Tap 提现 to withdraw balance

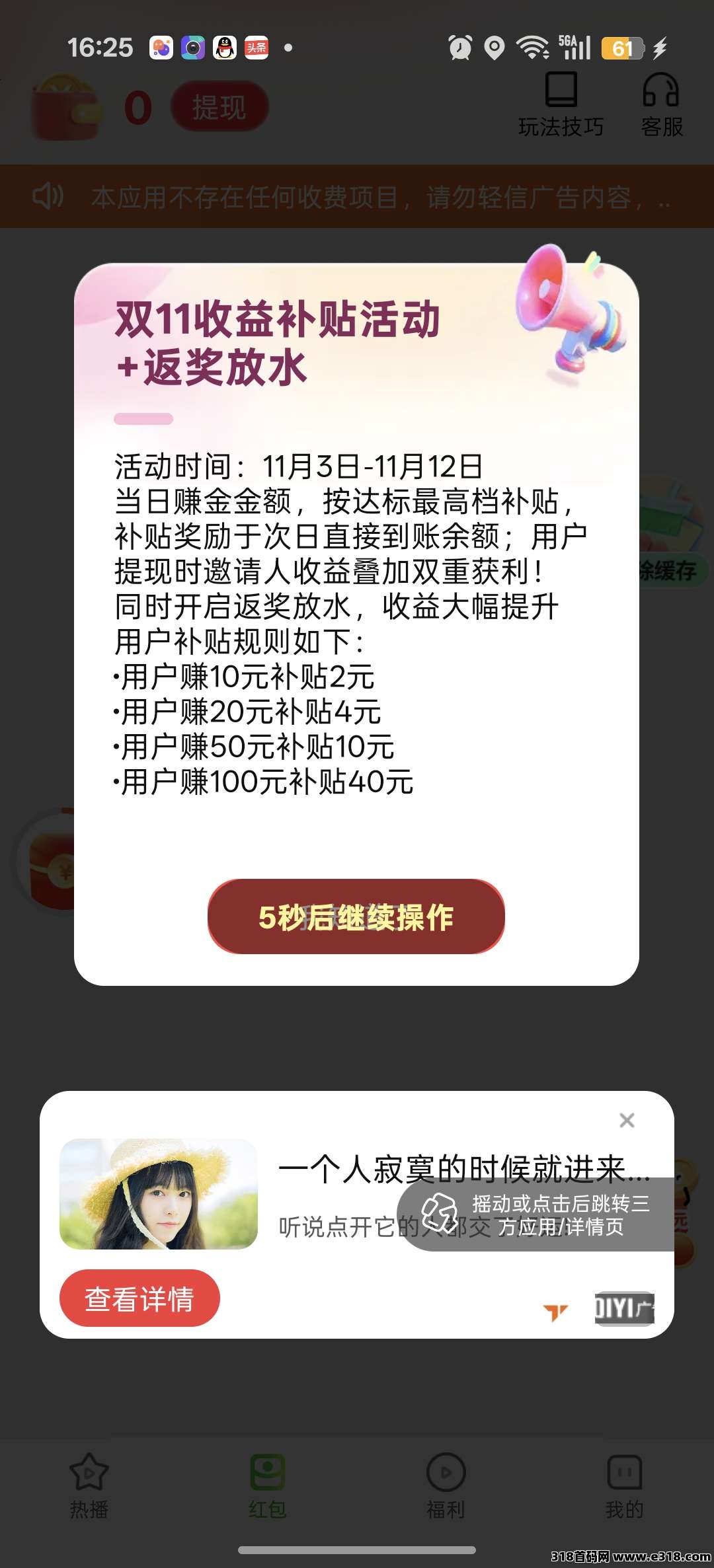tap(219, 107)
